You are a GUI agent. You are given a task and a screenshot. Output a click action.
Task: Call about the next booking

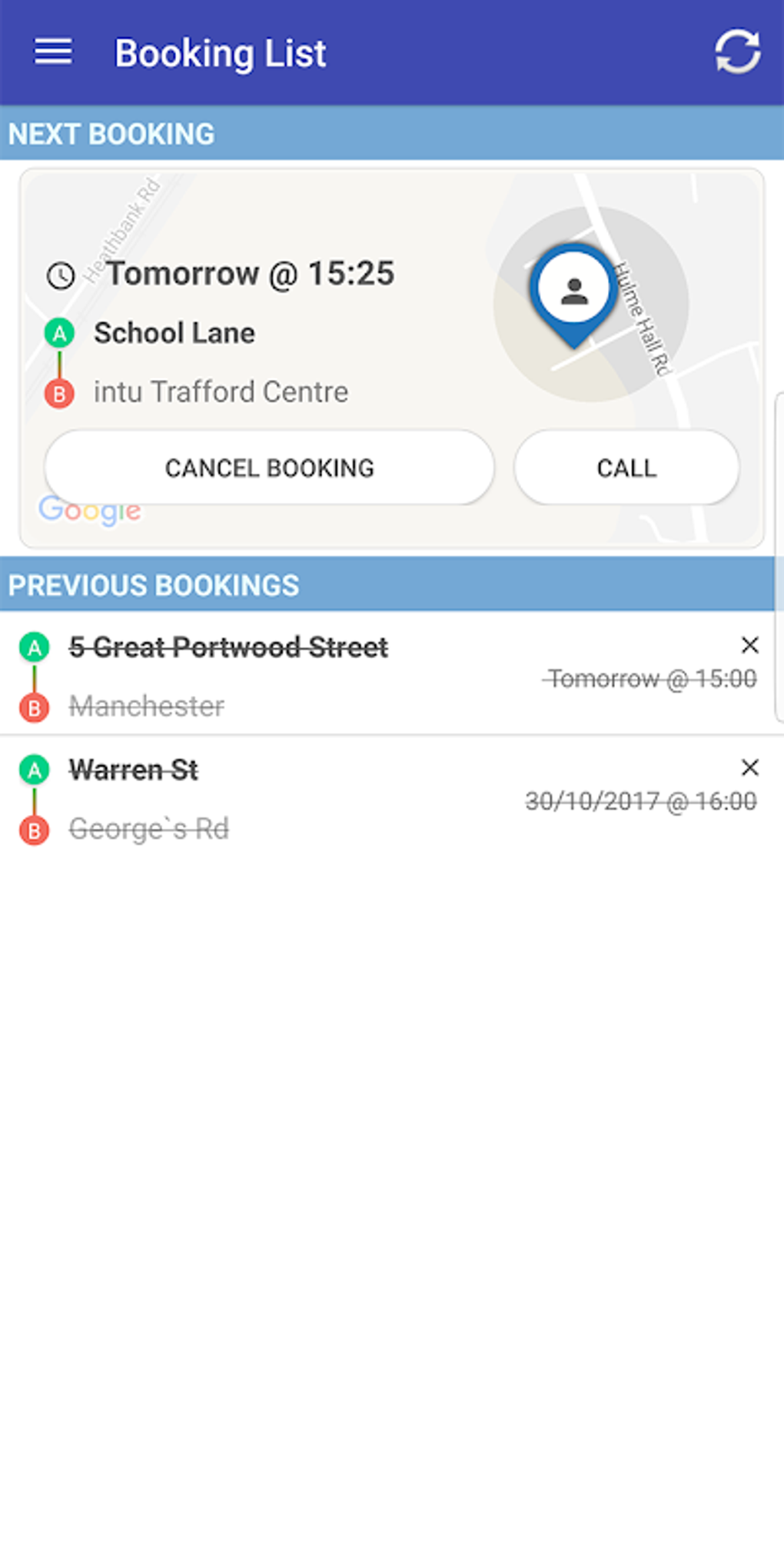pos(626,468)
